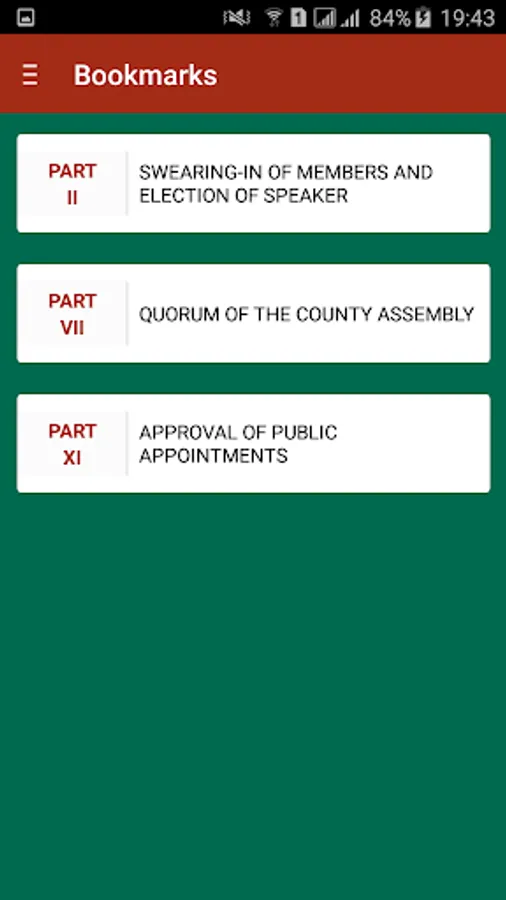Open Part XI Approval of Public Appointments
Image resolution: width=506 pixels, height=900 pixels.
254,443
